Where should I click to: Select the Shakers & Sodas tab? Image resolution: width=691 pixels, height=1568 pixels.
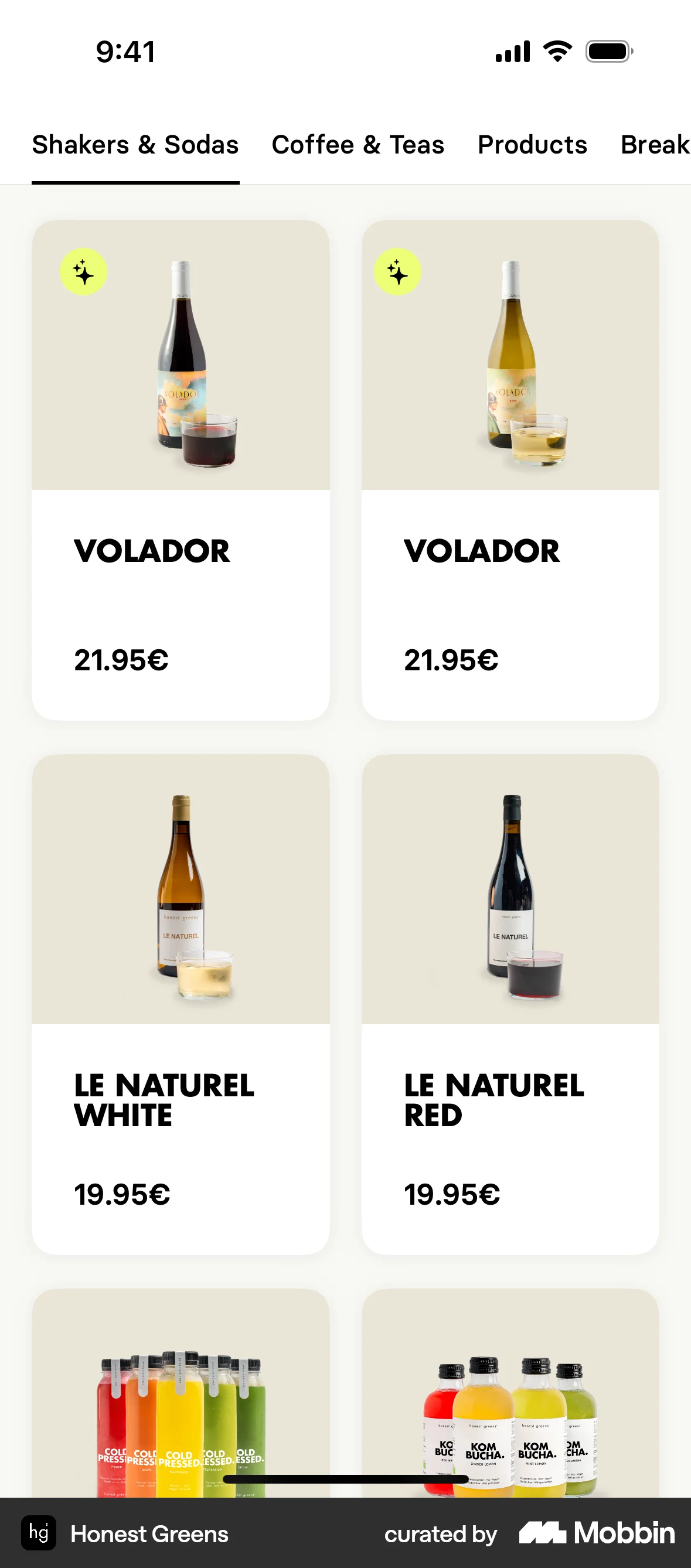tap(135, 145)
